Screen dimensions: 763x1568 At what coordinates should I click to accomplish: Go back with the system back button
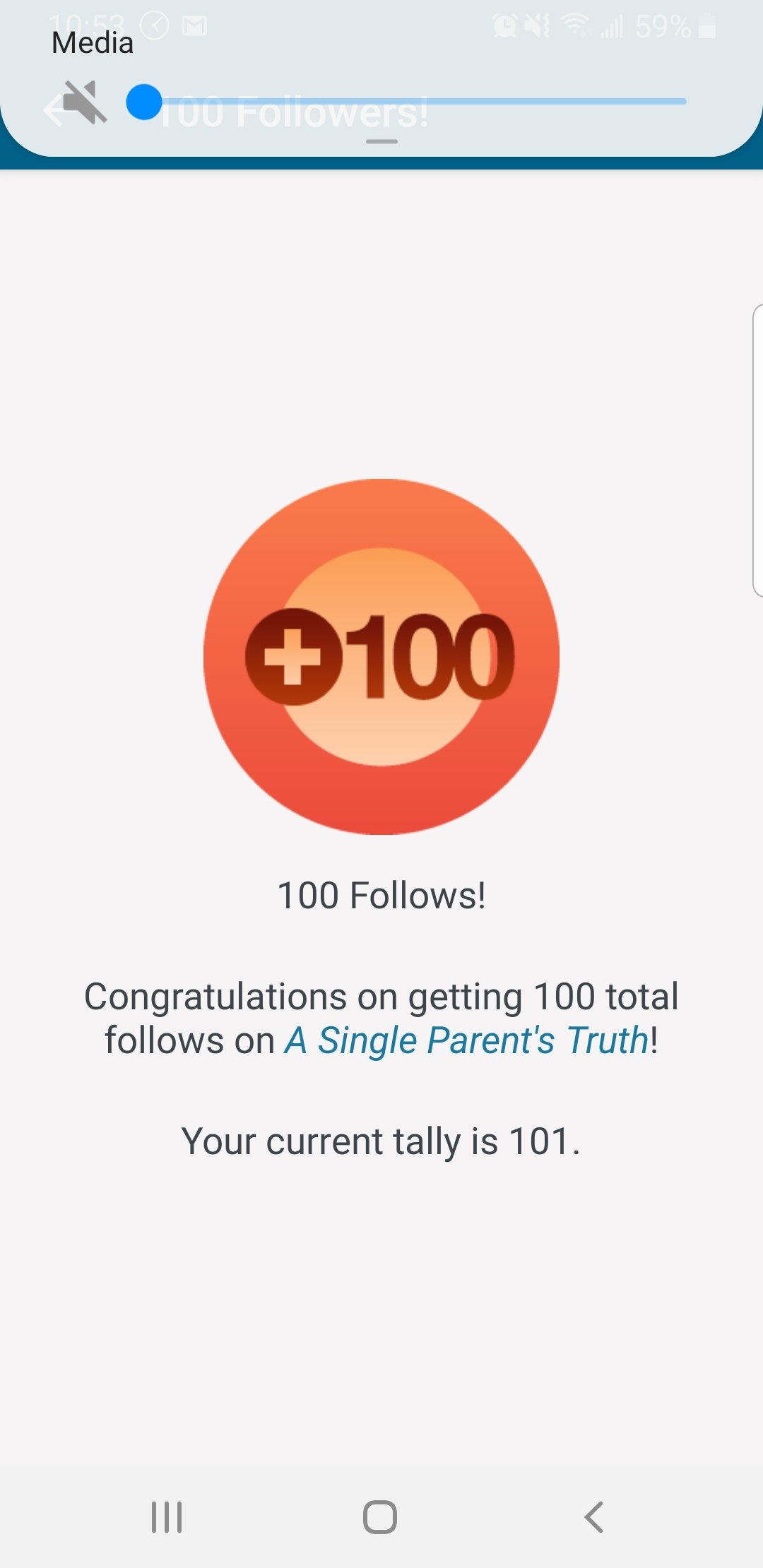(594, 1516)
